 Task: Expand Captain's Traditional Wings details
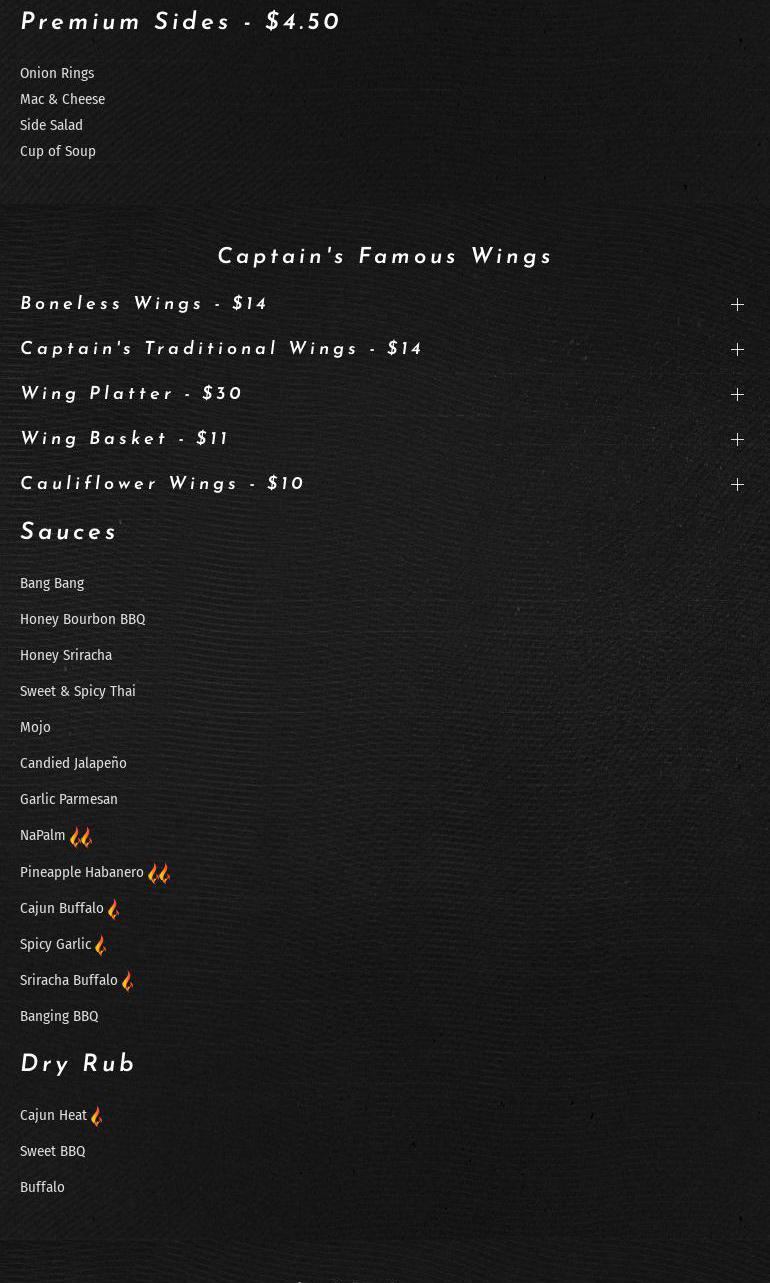[737, 350]
